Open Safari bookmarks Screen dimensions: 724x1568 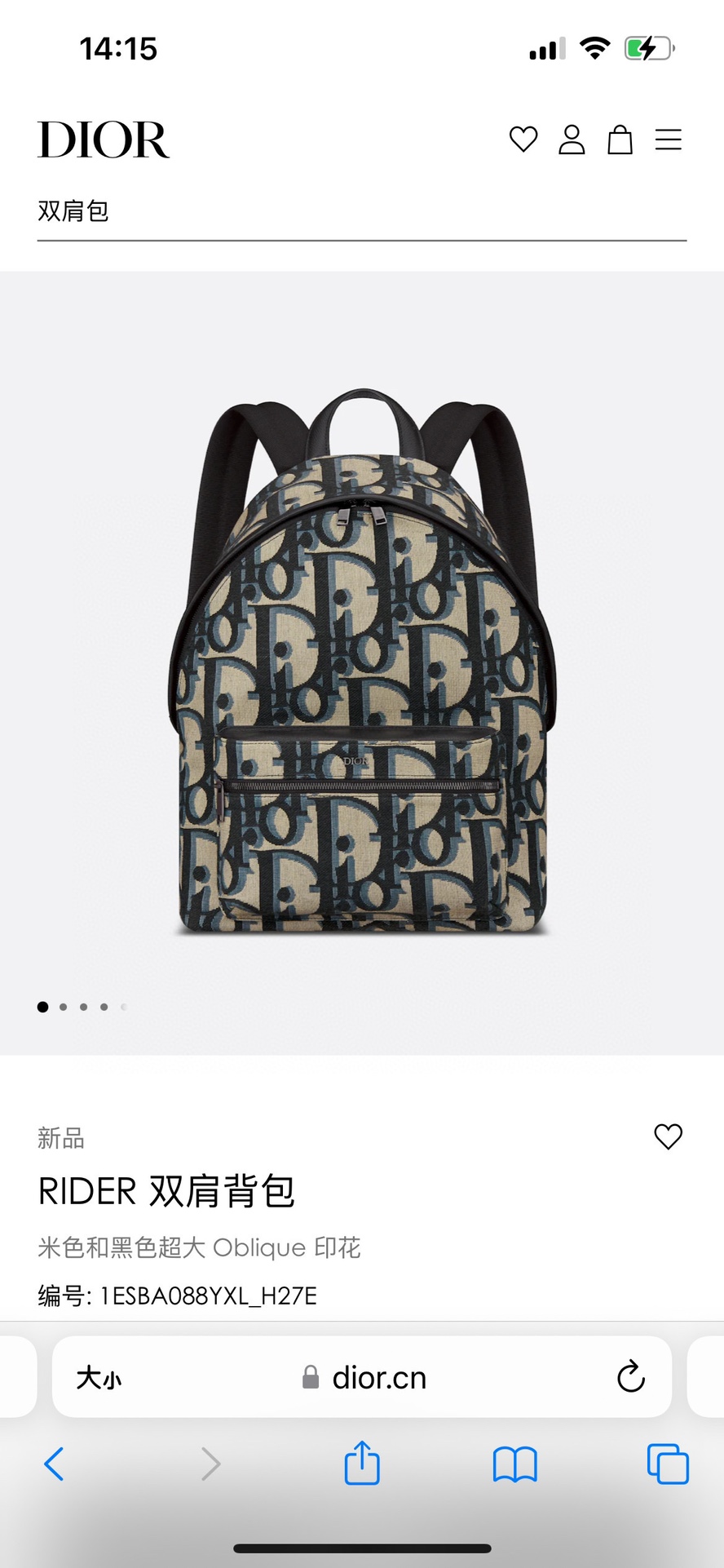514,1464
